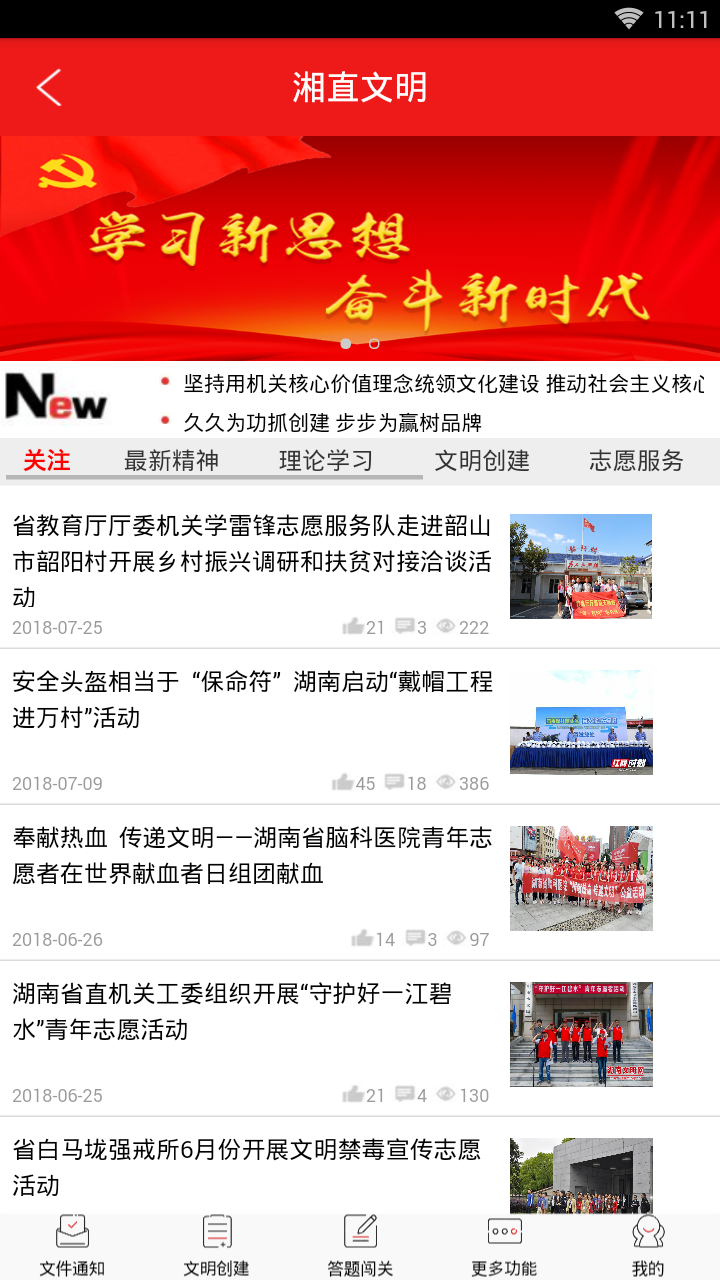Select the second carousel dot
The height and width of the screenshot is (1280, 720).
pos(374,343)
